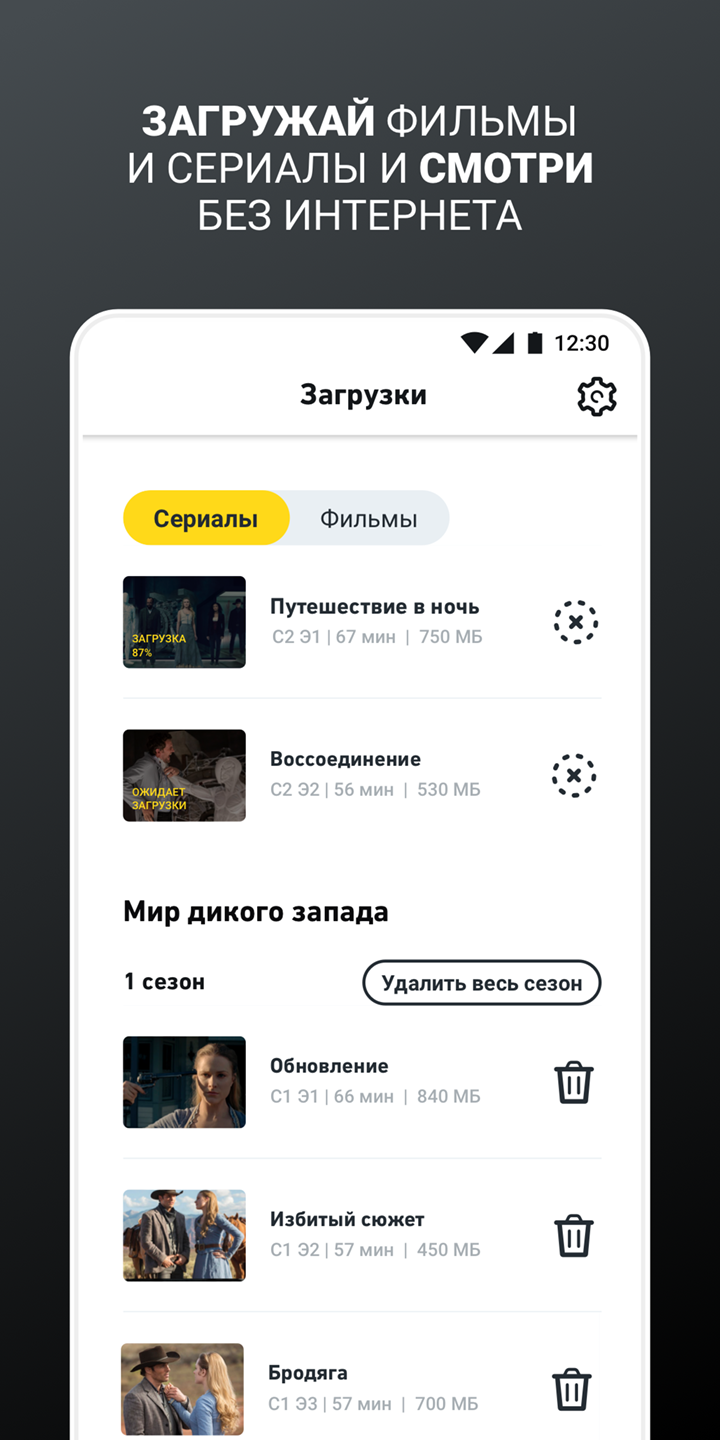The width and height of the screenshot is (720, 1440).
Task: Open the episode title «Воссоединение»
Action: coord(344,758)
